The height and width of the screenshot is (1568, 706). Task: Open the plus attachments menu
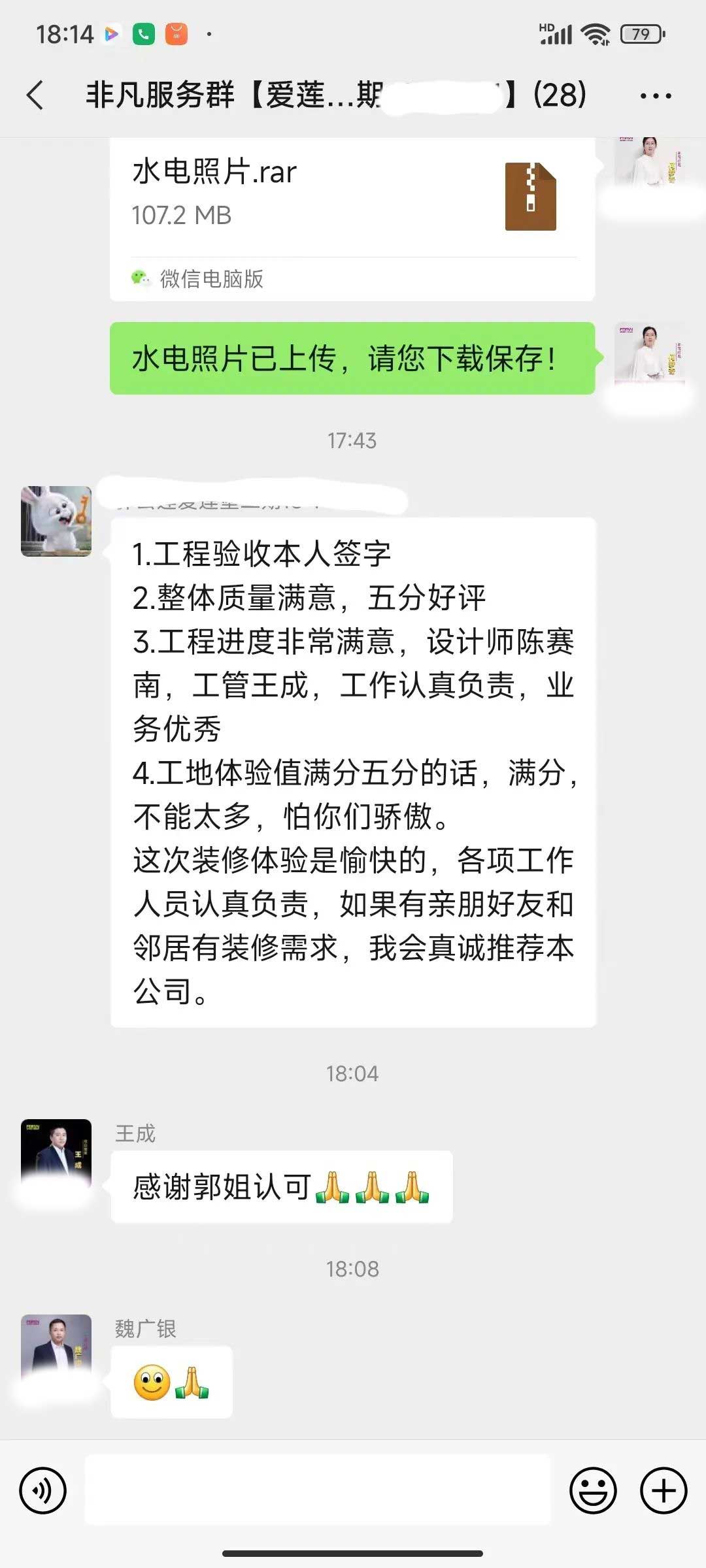[663, 1491]
